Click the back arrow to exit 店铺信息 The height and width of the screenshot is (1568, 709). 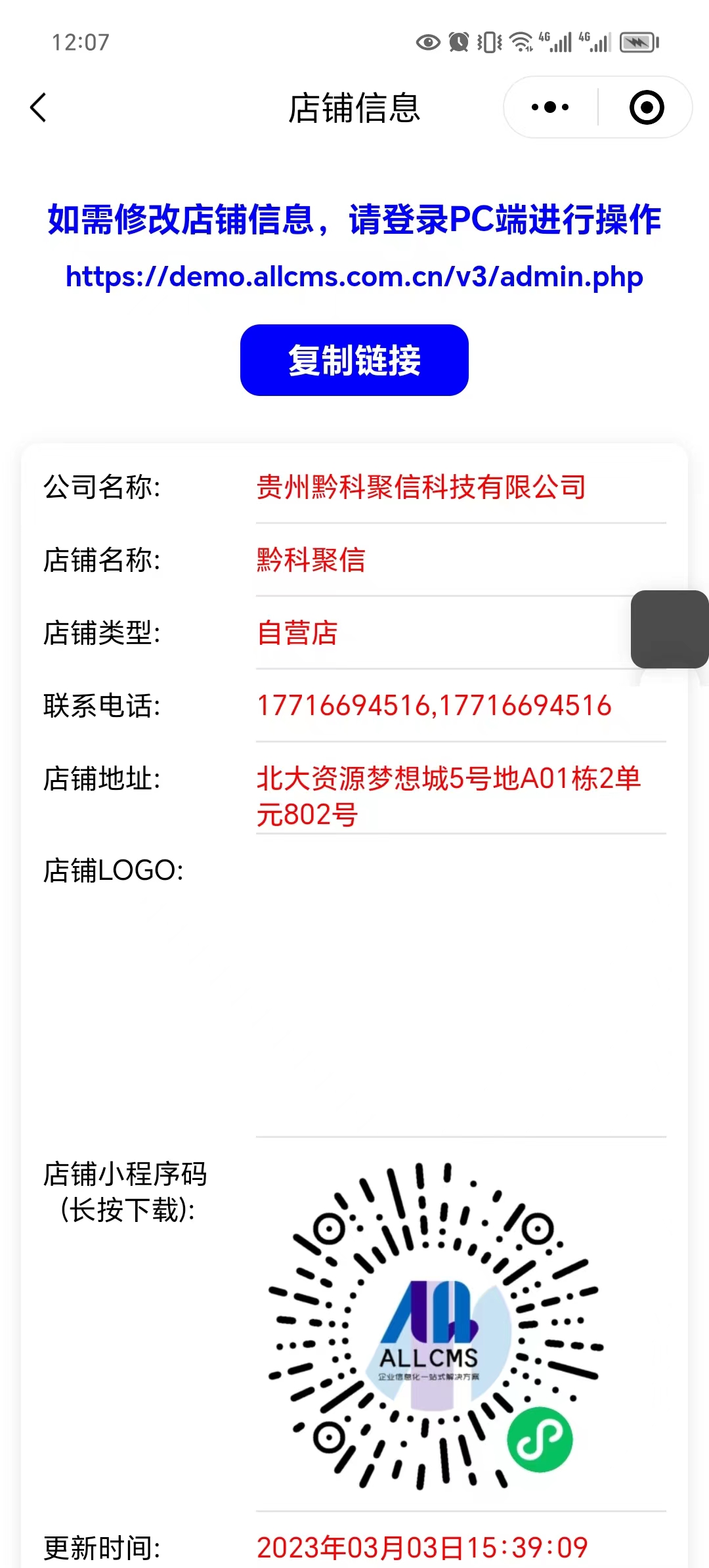click(x=39, y=107)
